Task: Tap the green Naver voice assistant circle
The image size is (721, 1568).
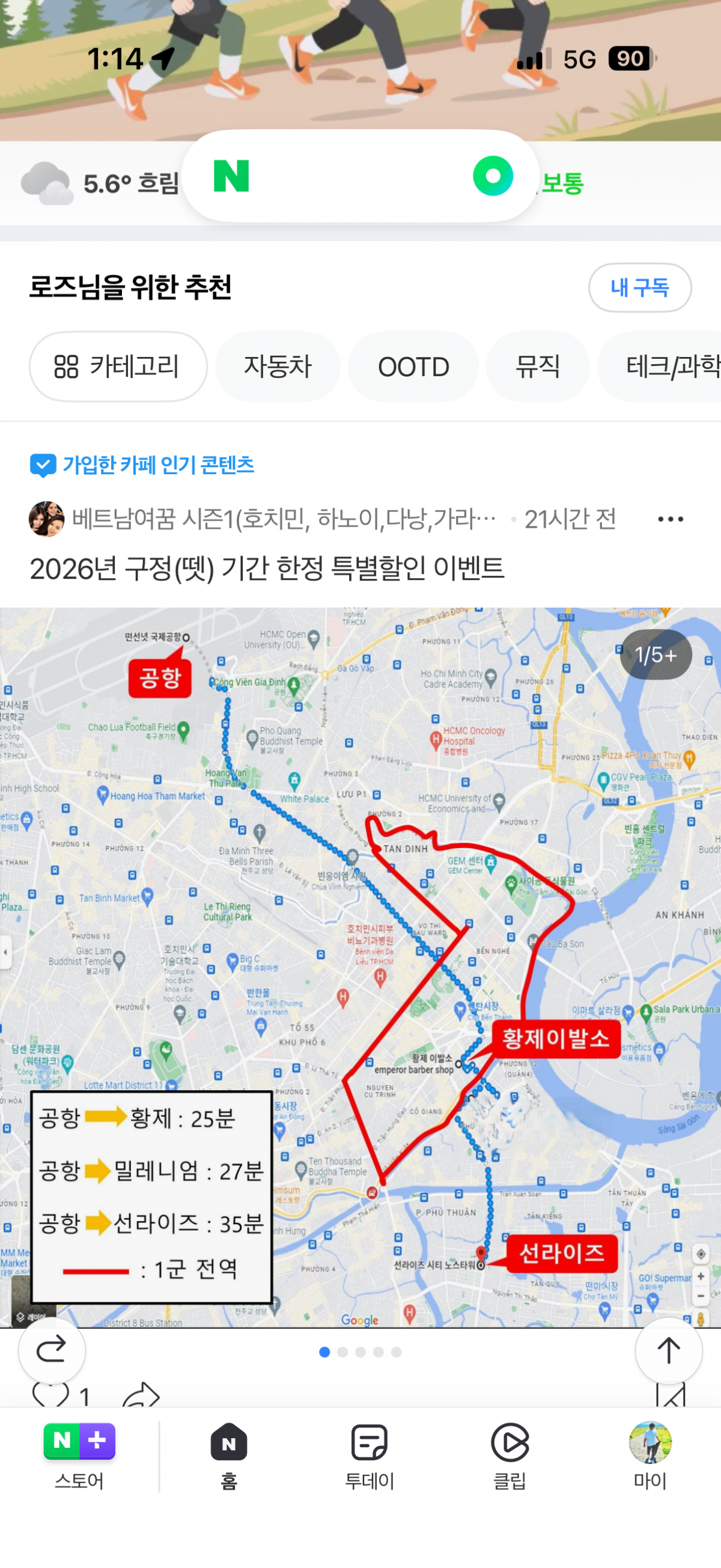Action: tap(493, 177)
